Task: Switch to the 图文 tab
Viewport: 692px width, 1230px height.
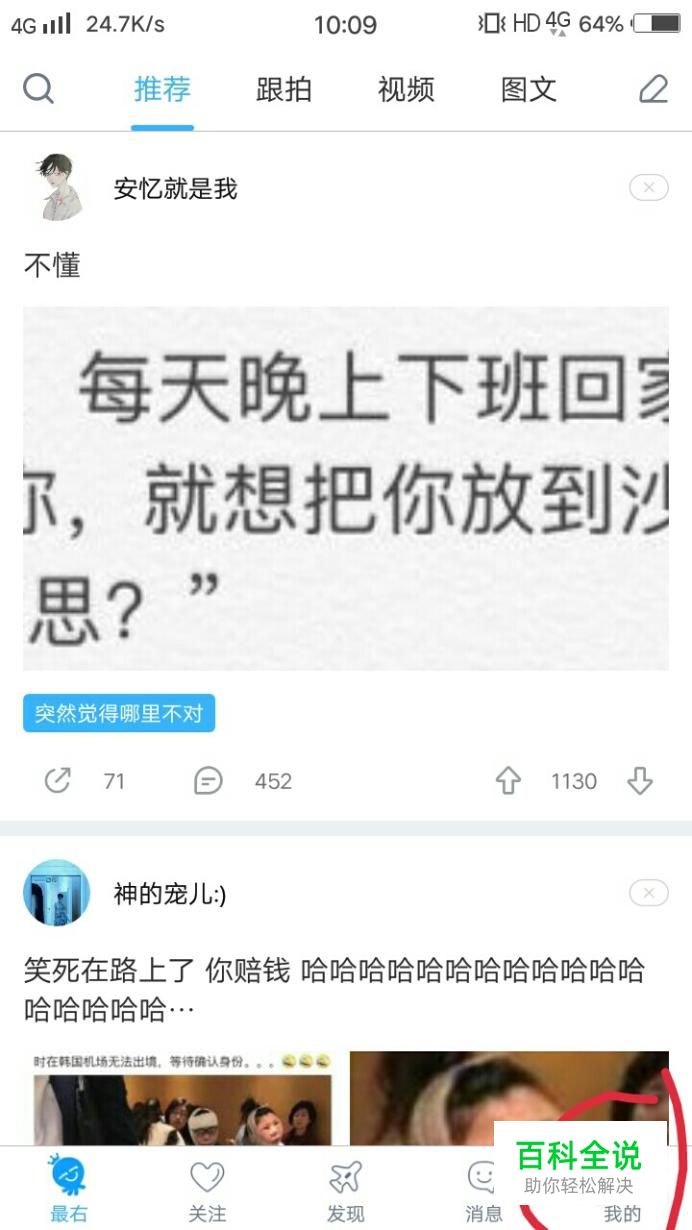Action: [x=528, y=90]
